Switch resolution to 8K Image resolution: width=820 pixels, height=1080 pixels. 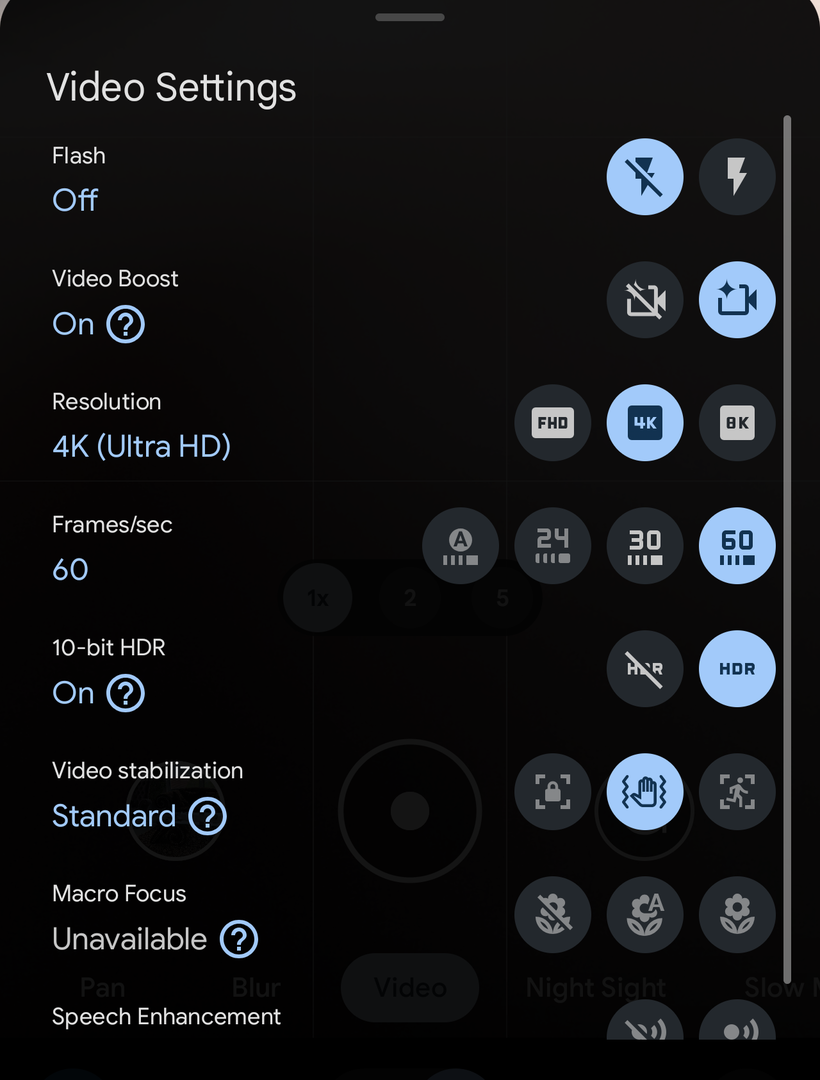tap(737, 423)
